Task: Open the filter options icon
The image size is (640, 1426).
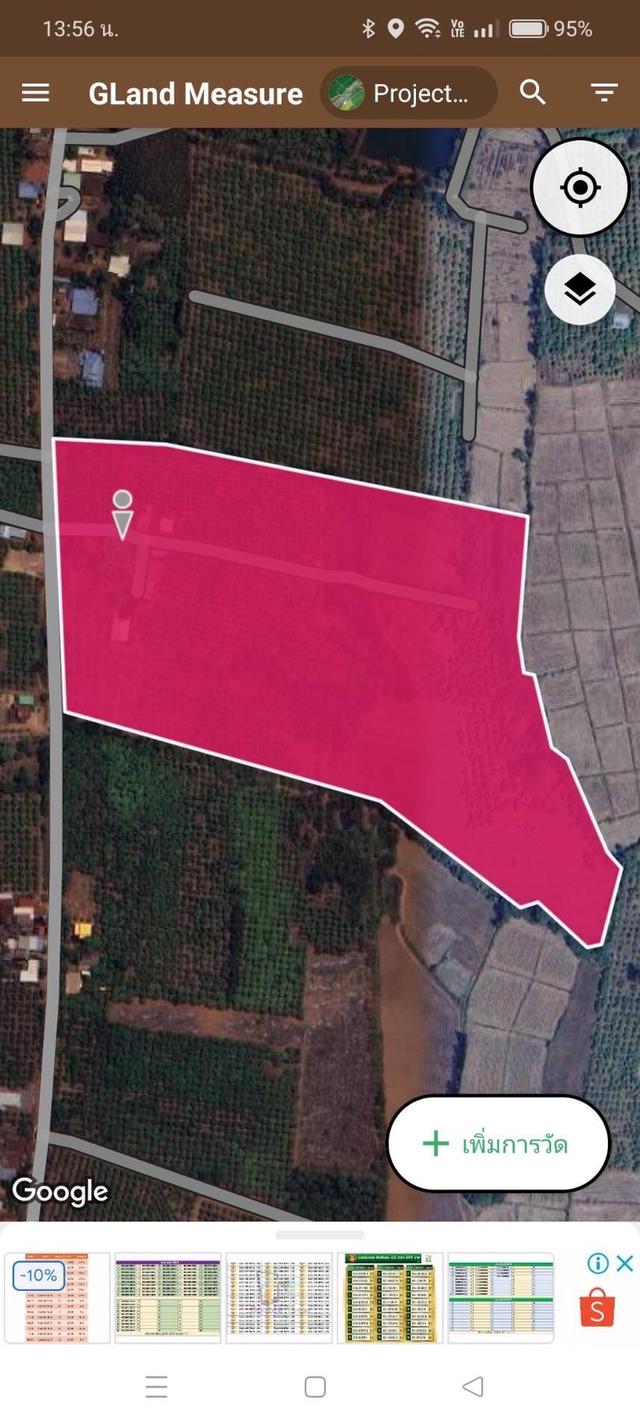Action: 604,93
